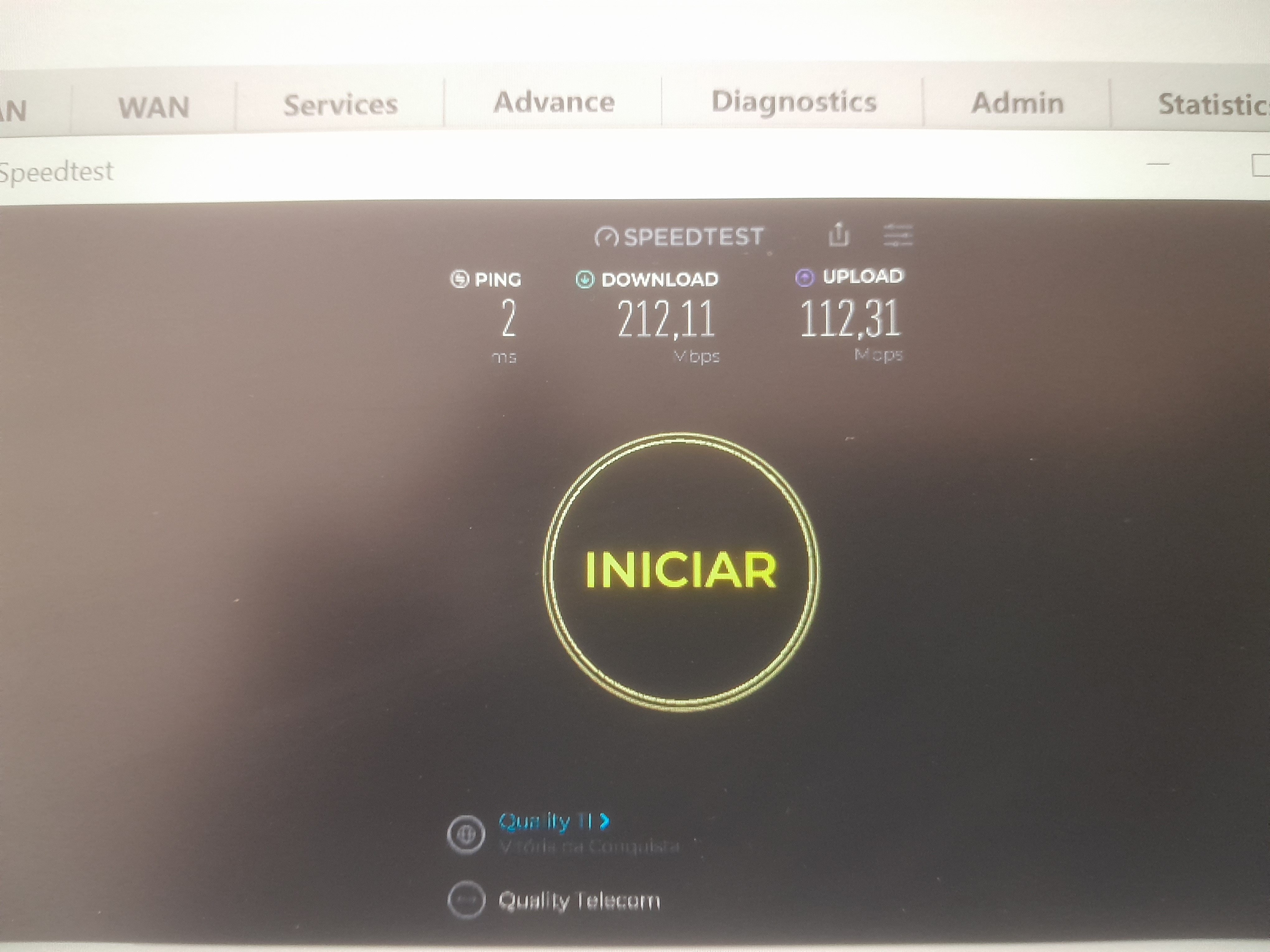Image resolution: width=1270 pixels, height=952 pixels.
Task: Open the Services tab
Action: pos(341,105)
